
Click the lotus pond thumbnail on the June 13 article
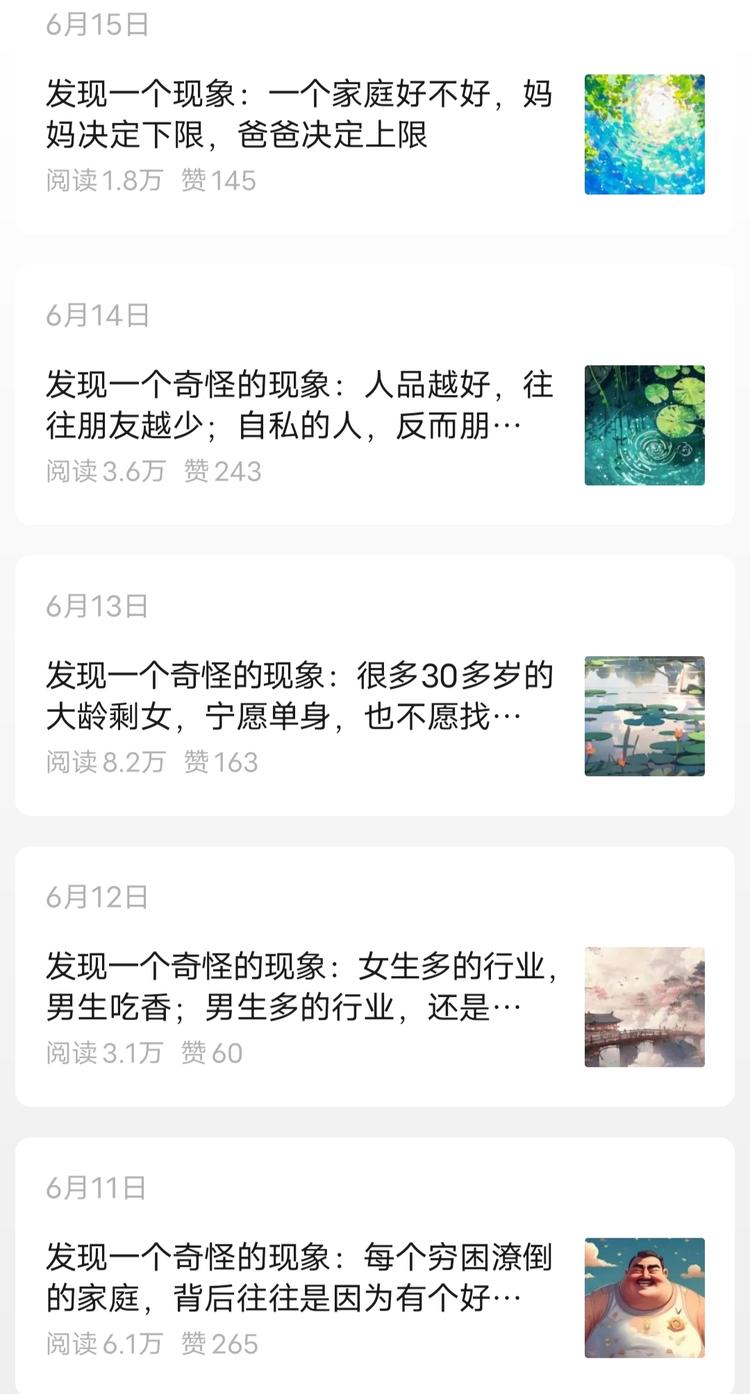pos(644,714)
